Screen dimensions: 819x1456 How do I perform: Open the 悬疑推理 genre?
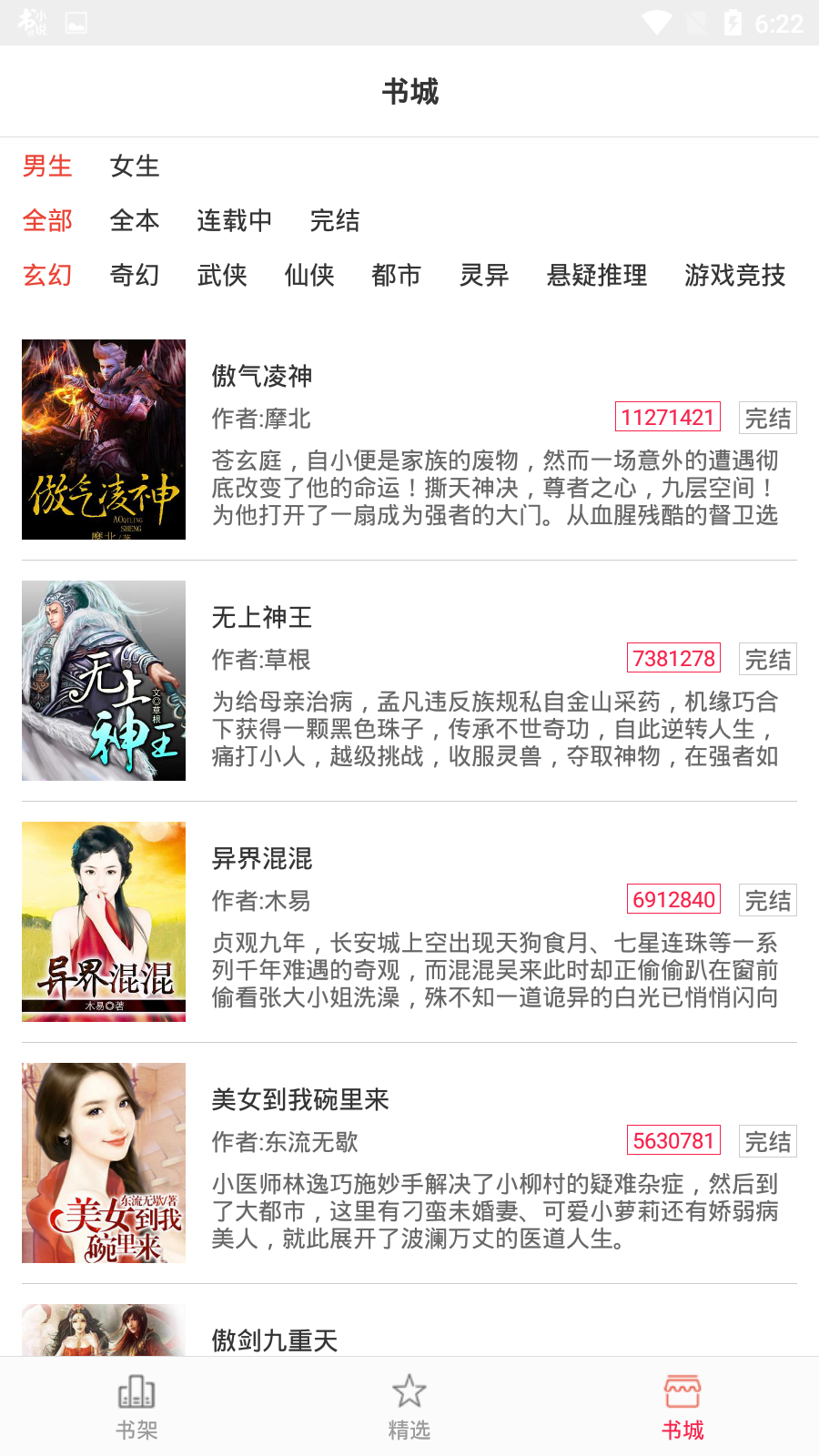597,276
